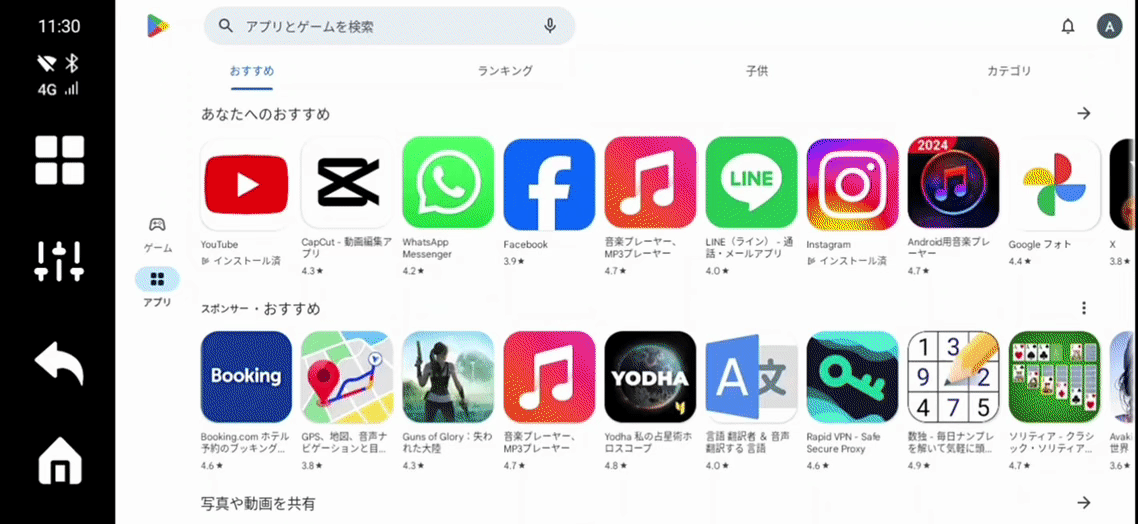Open overflow menu for sponsored recommendations
Image resolution: width=1138 pixels, height=524 pixels.
[x=1084, y=308]
